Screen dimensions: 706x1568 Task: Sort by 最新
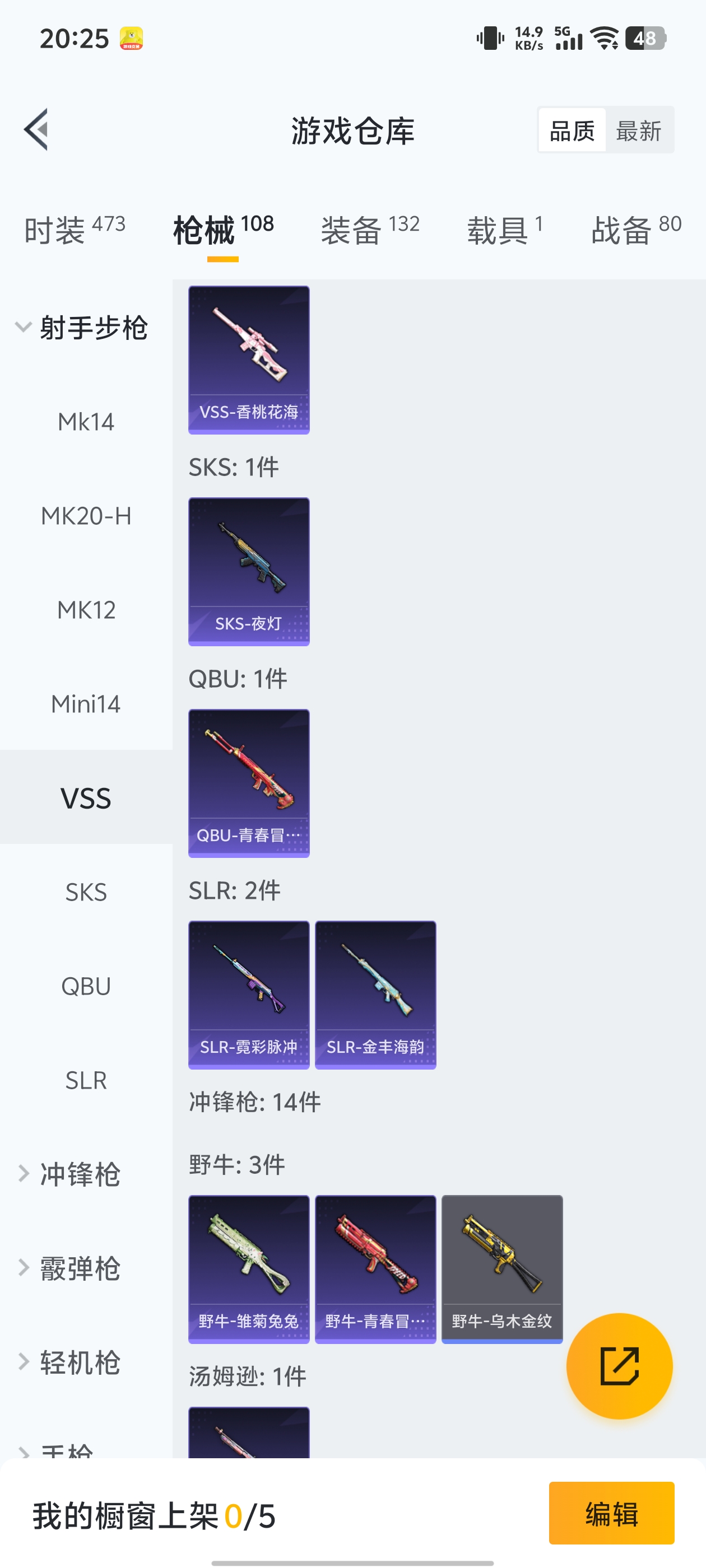coord(638,131)
